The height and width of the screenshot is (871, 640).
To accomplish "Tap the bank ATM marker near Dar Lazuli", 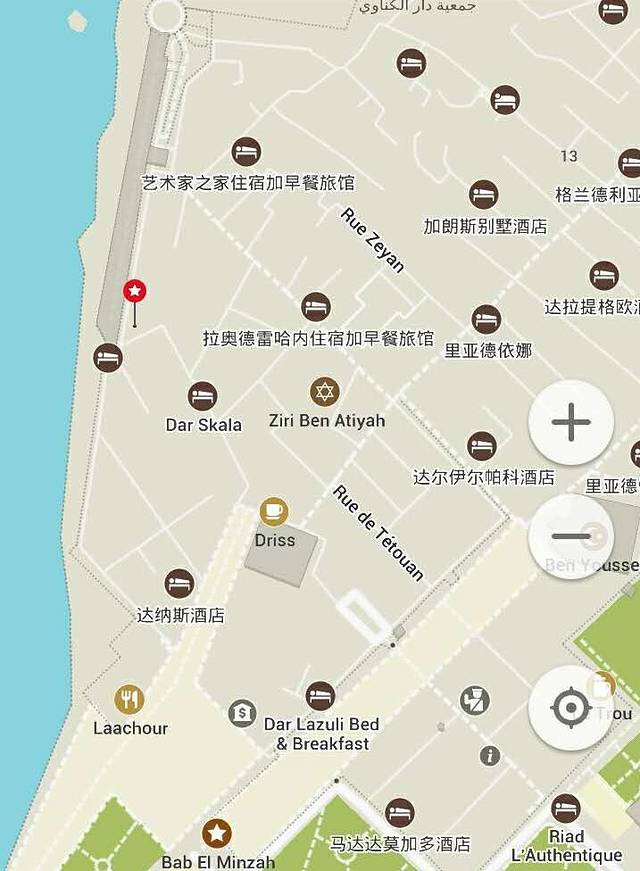I will (242, 713).
